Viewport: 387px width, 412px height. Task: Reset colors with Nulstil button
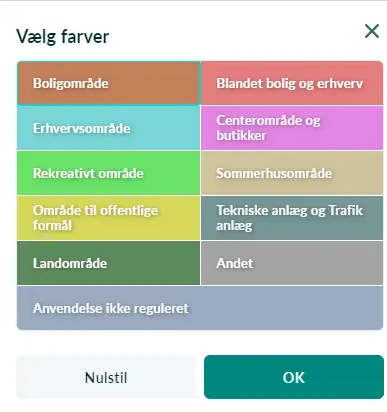click(106, 377)
